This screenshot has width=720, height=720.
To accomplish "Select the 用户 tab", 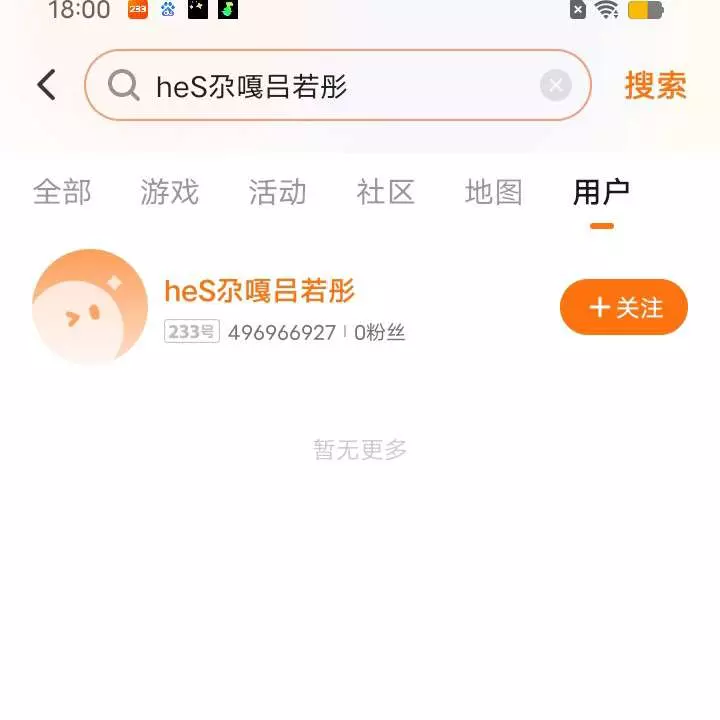I will click(601, 192).
